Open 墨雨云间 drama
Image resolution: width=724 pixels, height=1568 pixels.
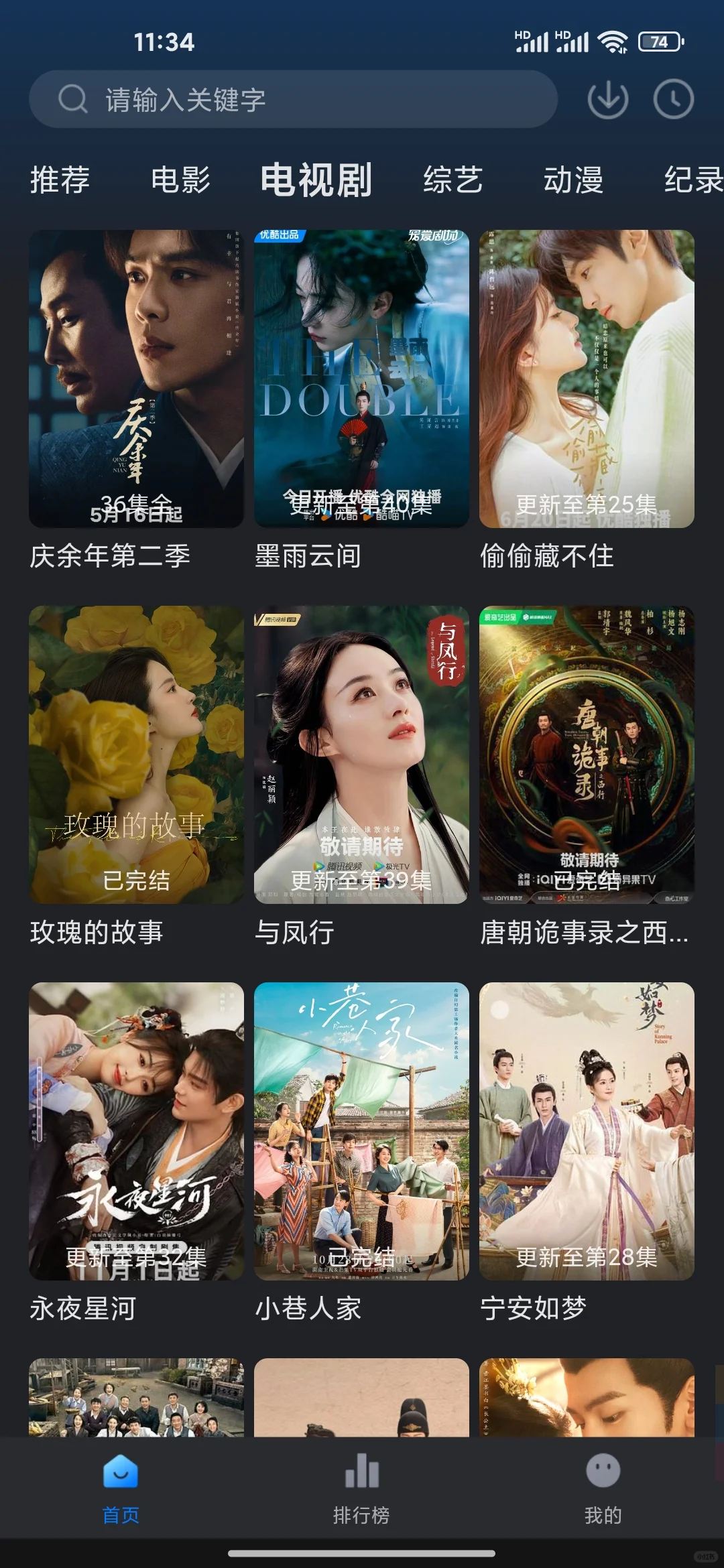pos(361,379)
